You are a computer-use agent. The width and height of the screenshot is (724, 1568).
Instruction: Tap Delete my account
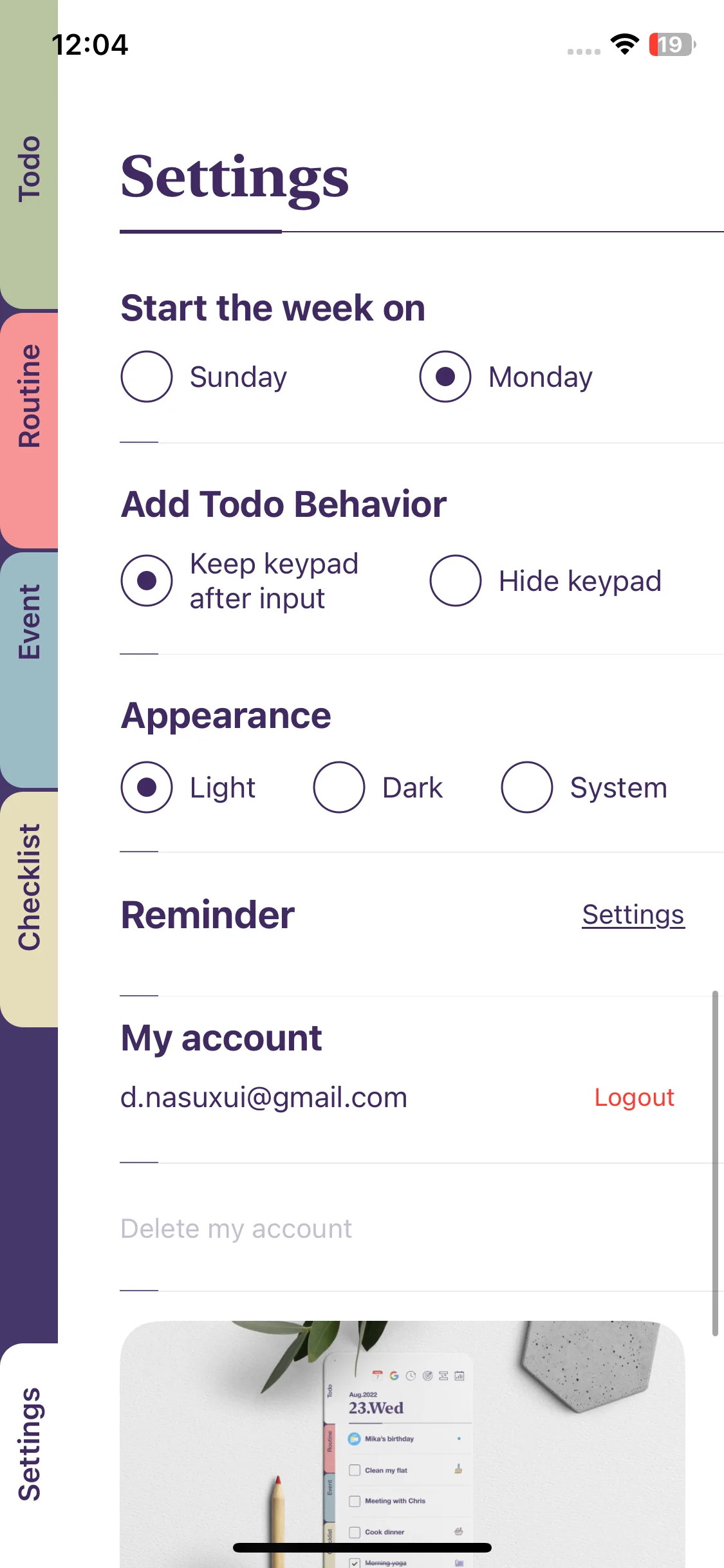click(x=236, y=1229)
